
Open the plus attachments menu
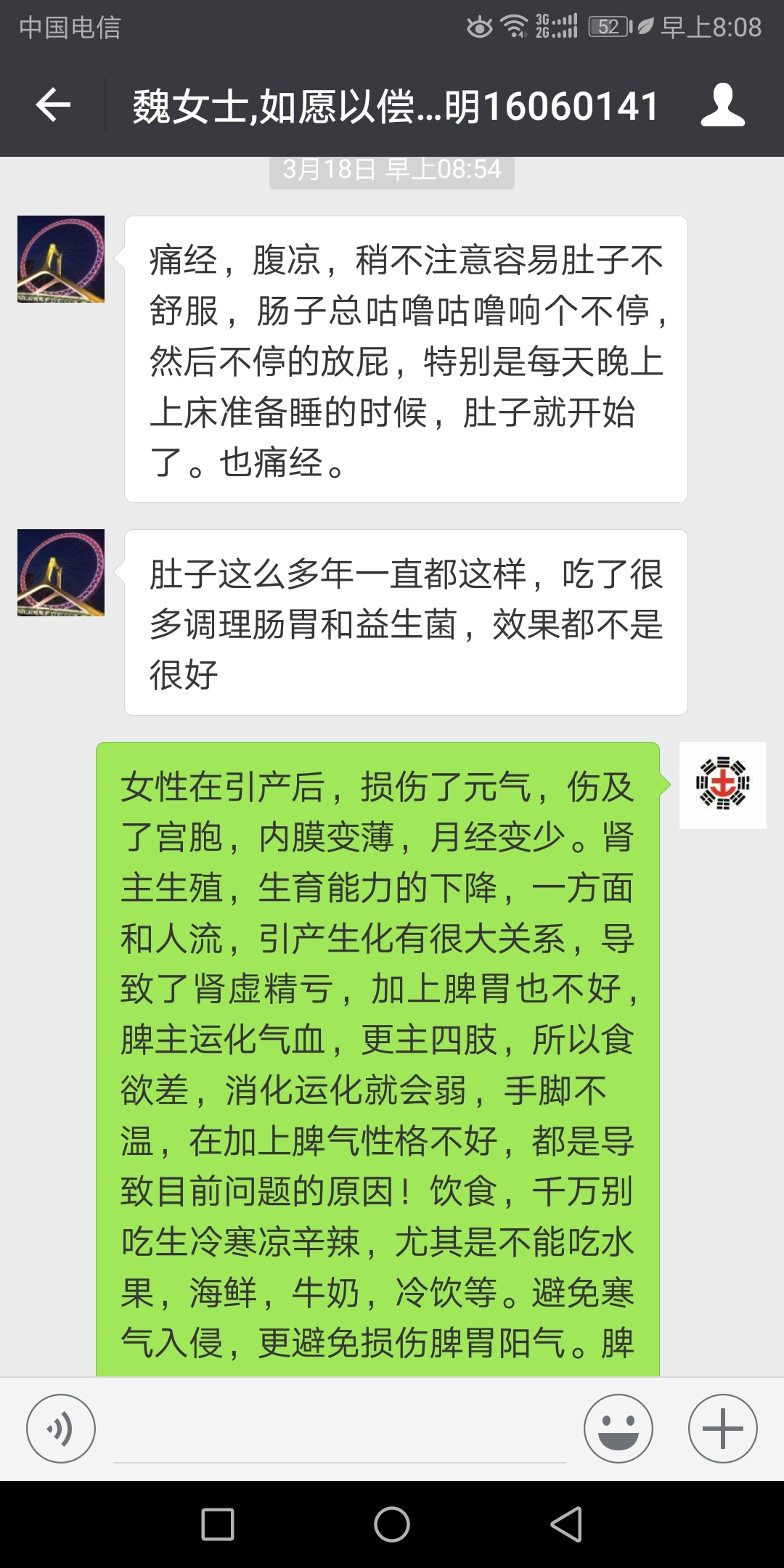pyautogui.click(x=723, y=1428)
